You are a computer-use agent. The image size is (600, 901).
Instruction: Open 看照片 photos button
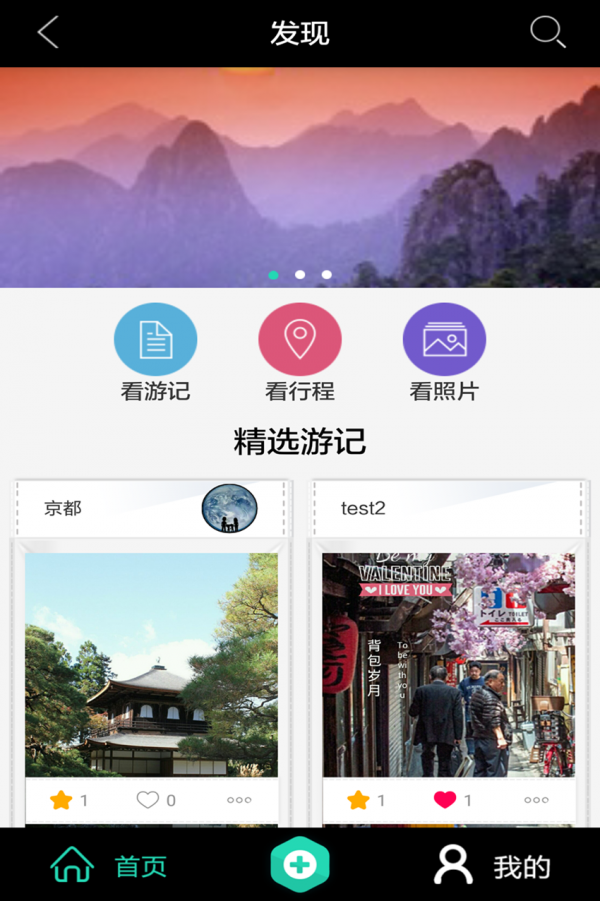pyautogui.click(x=444, y=340)
